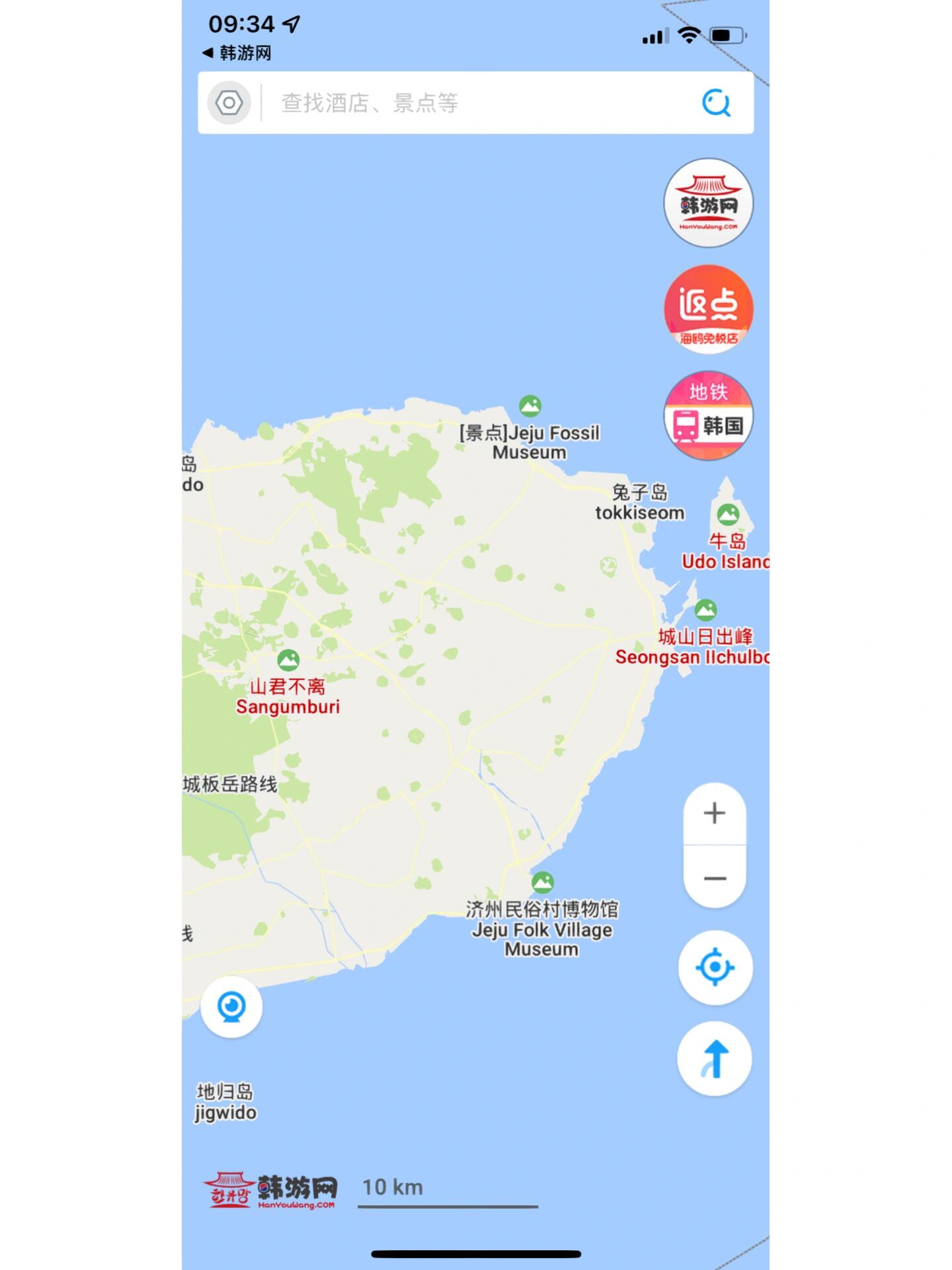The image size is (952, 1270).
Task: Open the Korea subway 地铁 button
Action: coord(708,415)
